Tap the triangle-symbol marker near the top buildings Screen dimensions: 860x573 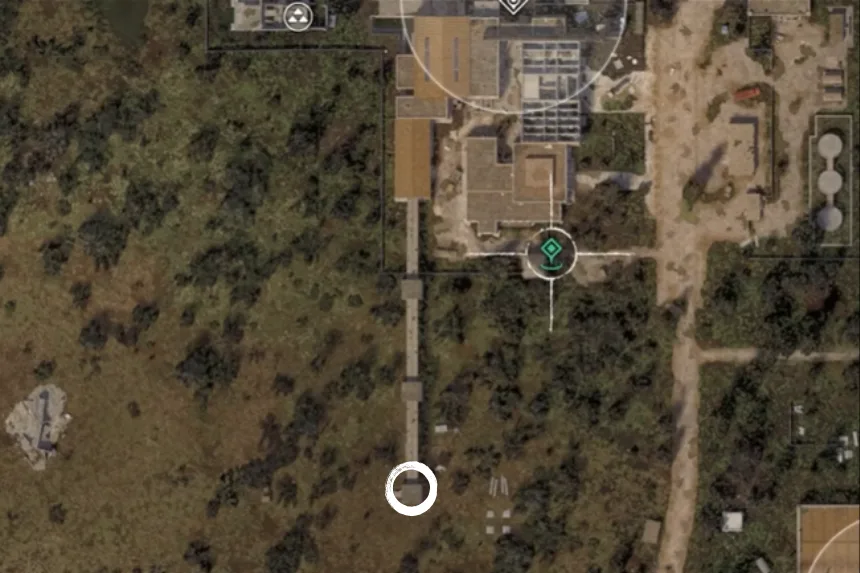coord(298,16)
